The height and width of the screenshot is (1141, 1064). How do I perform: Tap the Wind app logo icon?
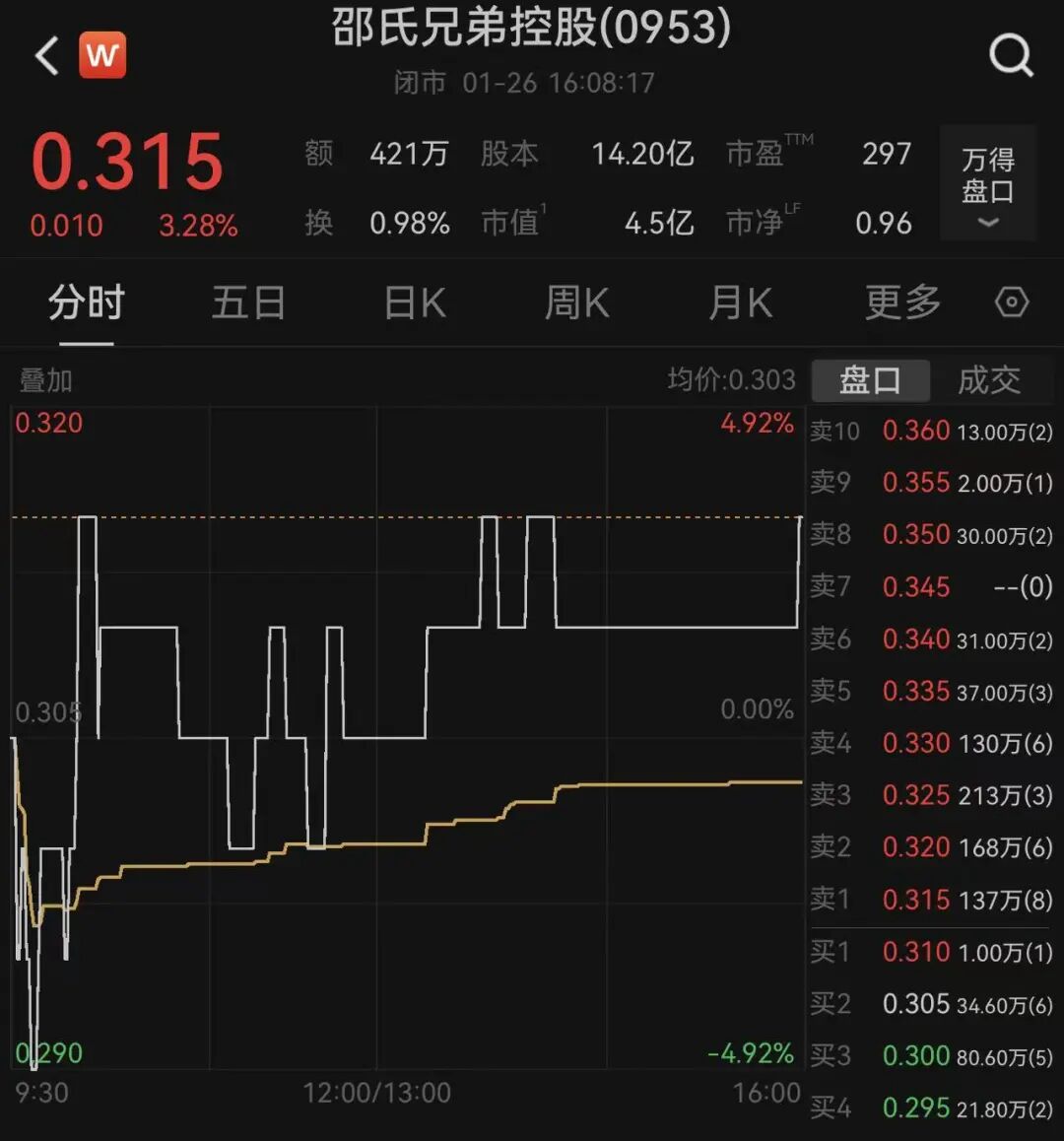point(103,54)
